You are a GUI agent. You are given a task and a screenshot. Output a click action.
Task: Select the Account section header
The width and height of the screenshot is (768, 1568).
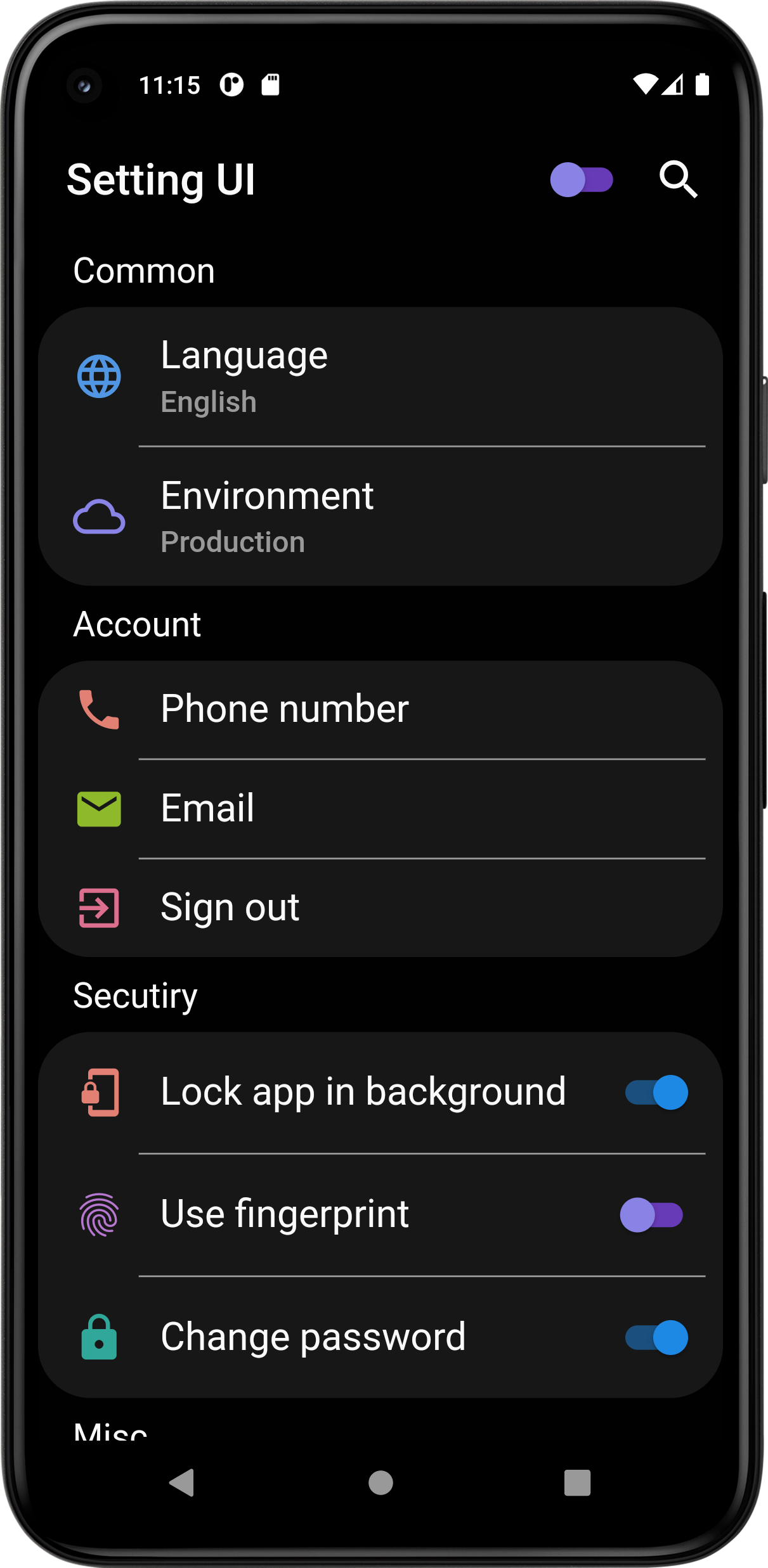pos(136,624)
